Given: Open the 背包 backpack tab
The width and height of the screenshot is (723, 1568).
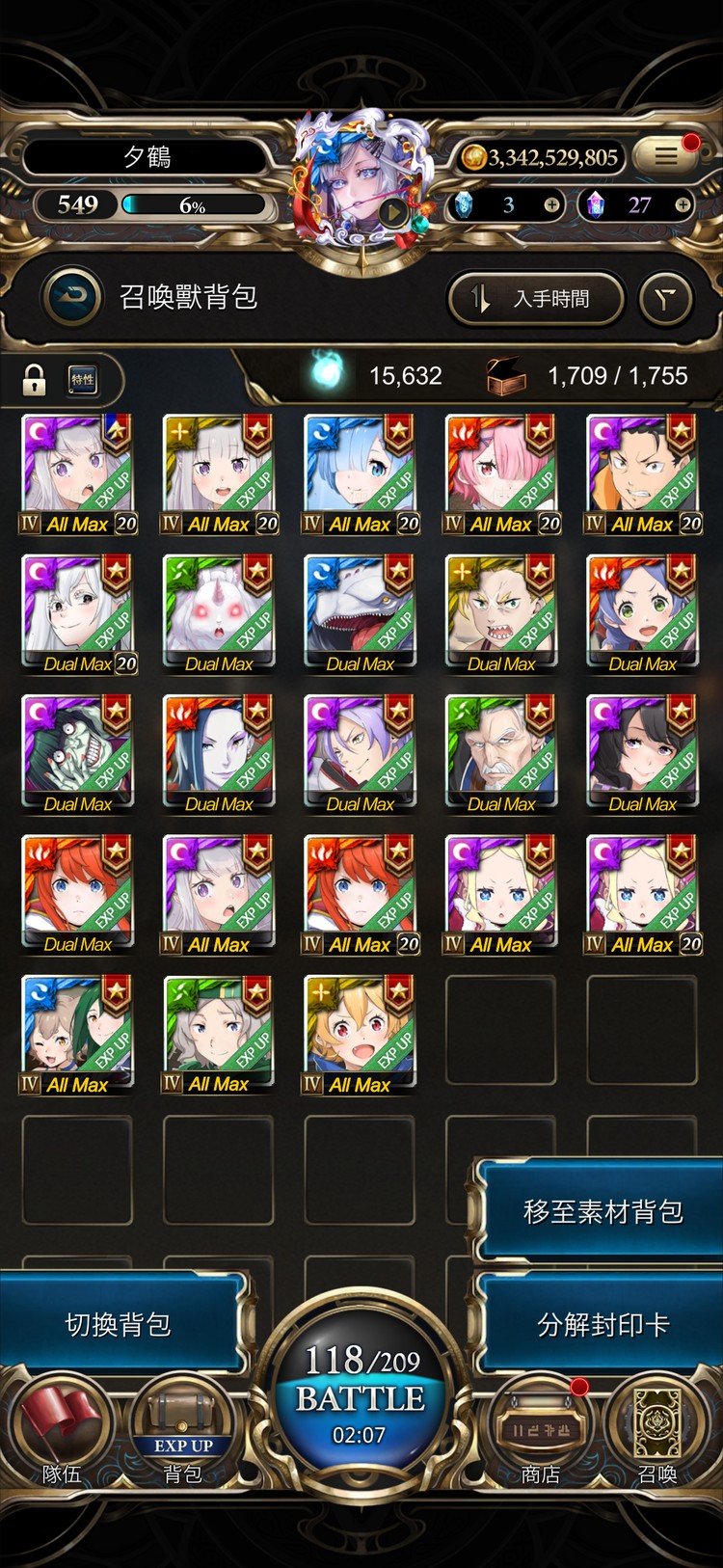Looking at the screenshot, I should click(183, 1432).
